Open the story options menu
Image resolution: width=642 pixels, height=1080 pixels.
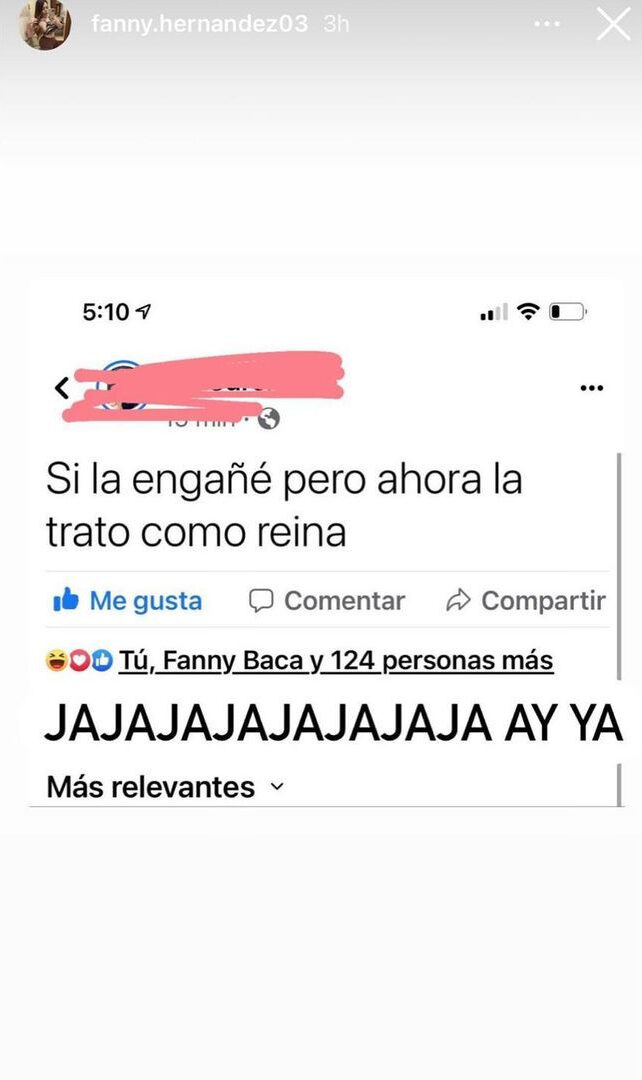pos(547,24)
